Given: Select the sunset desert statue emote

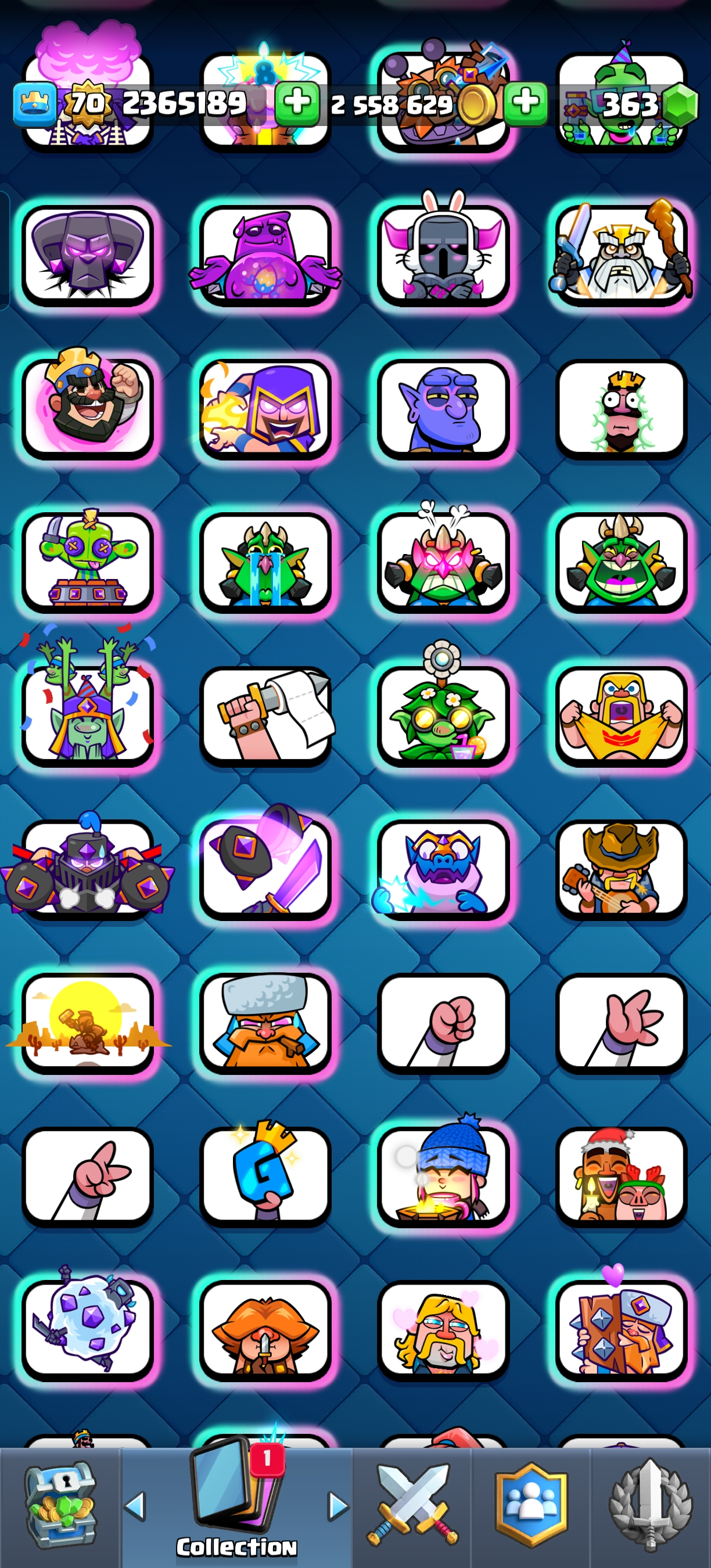Looking at the screenshot, I should click(88, 1022).
